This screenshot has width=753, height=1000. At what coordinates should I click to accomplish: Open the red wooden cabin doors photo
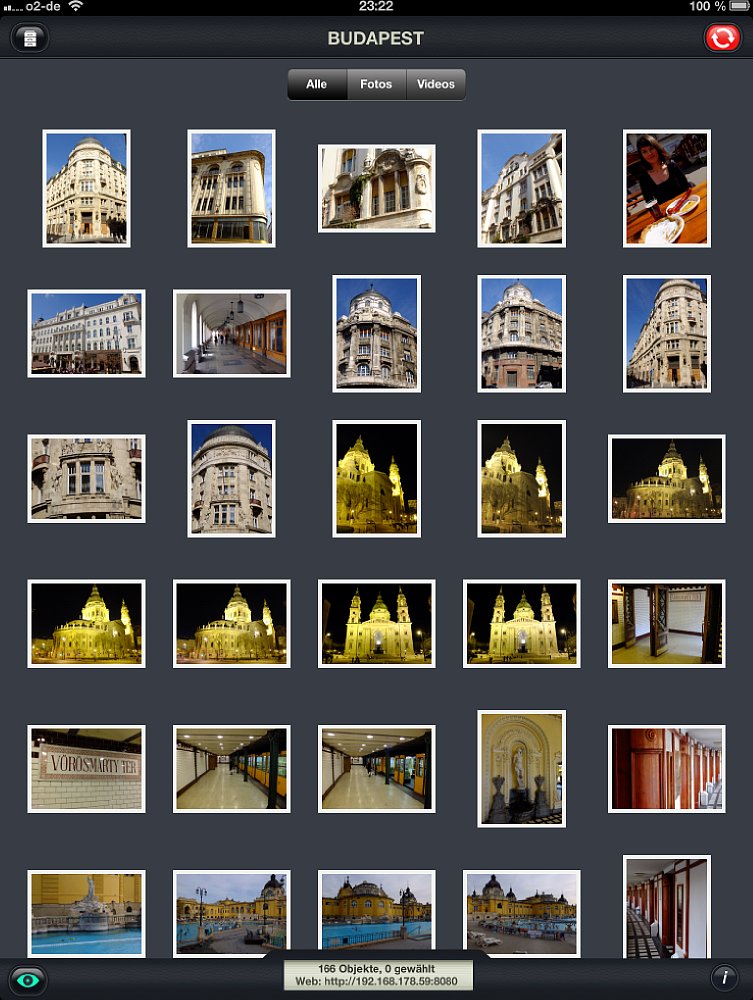click(x=667, y=768)
